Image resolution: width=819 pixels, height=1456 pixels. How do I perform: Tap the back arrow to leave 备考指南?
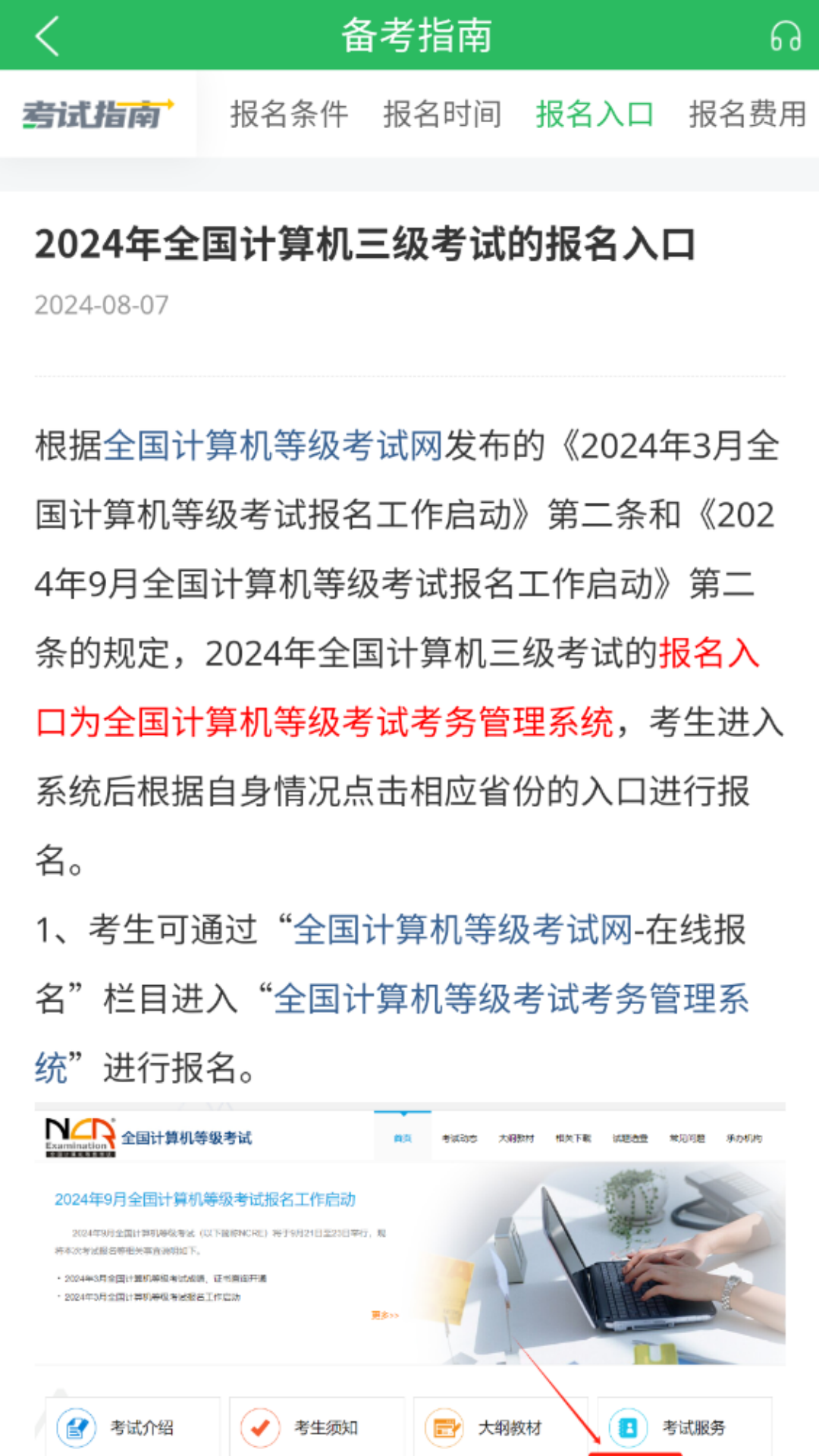[47, 36]
